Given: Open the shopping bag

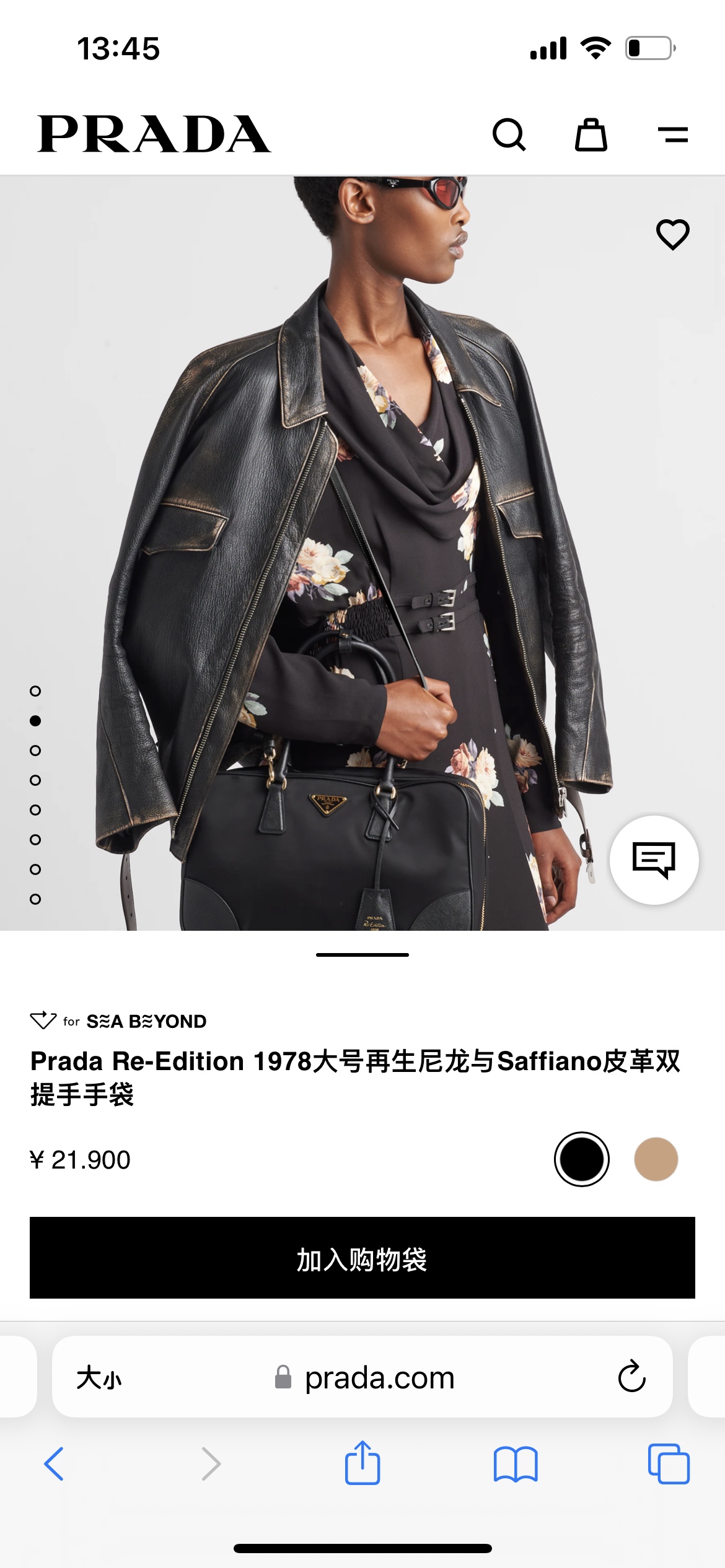Looking at the screenshot, I should 591,134.
